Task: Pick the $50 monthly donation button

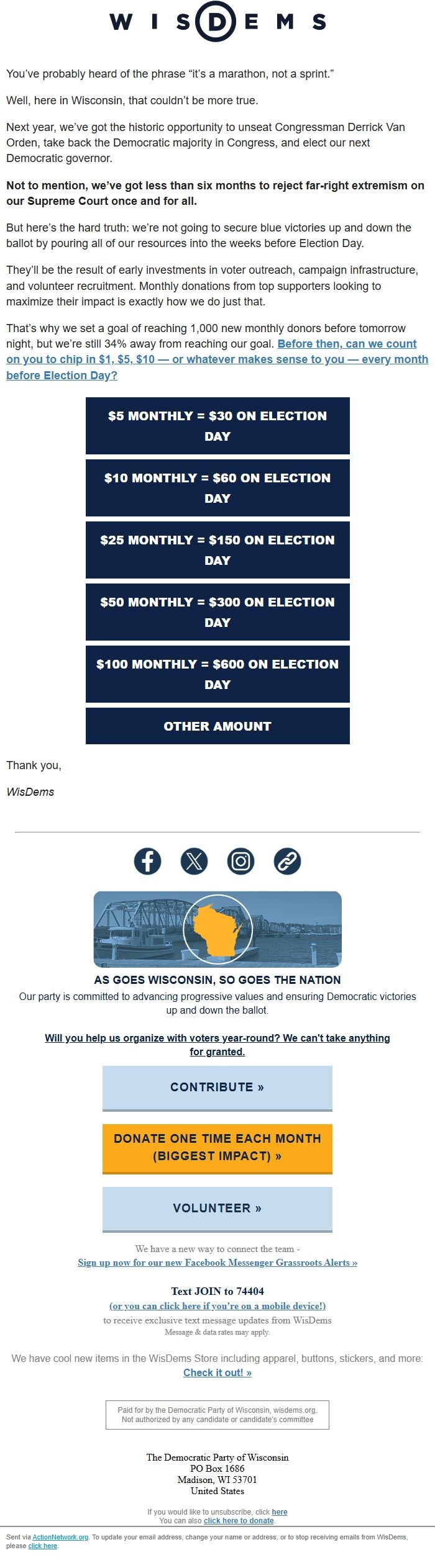Action: point(217,612)
